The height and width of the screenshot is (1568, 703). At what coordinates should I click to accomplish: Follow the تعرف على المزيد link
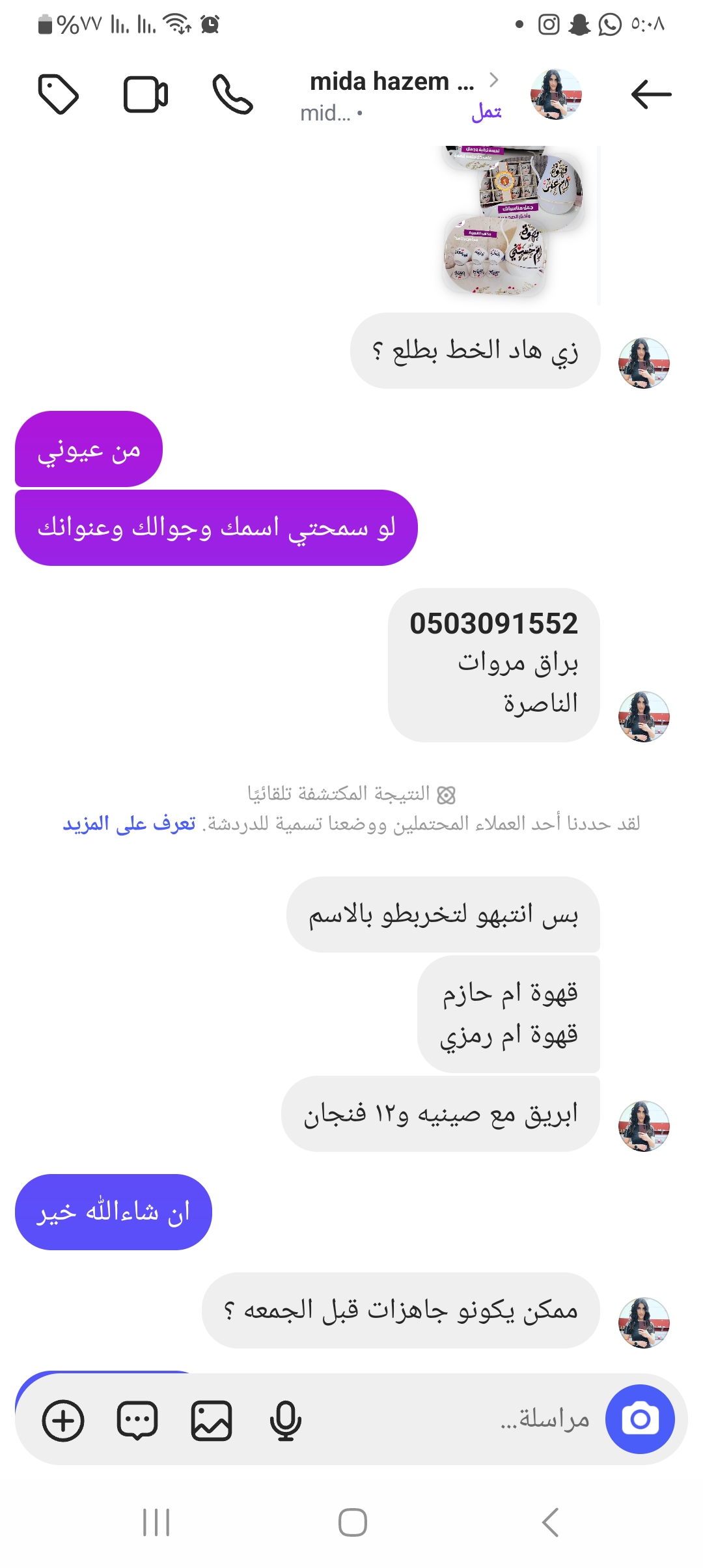coord(129,824)
